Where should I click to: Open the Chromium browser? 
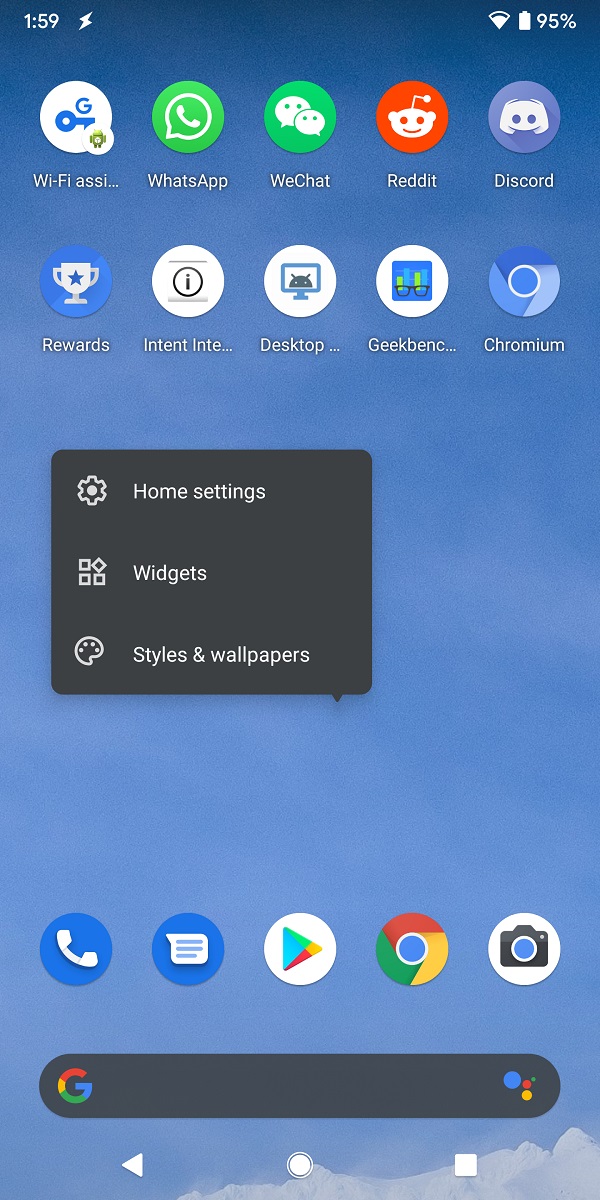pyautogui.click(x=524, y=282)
